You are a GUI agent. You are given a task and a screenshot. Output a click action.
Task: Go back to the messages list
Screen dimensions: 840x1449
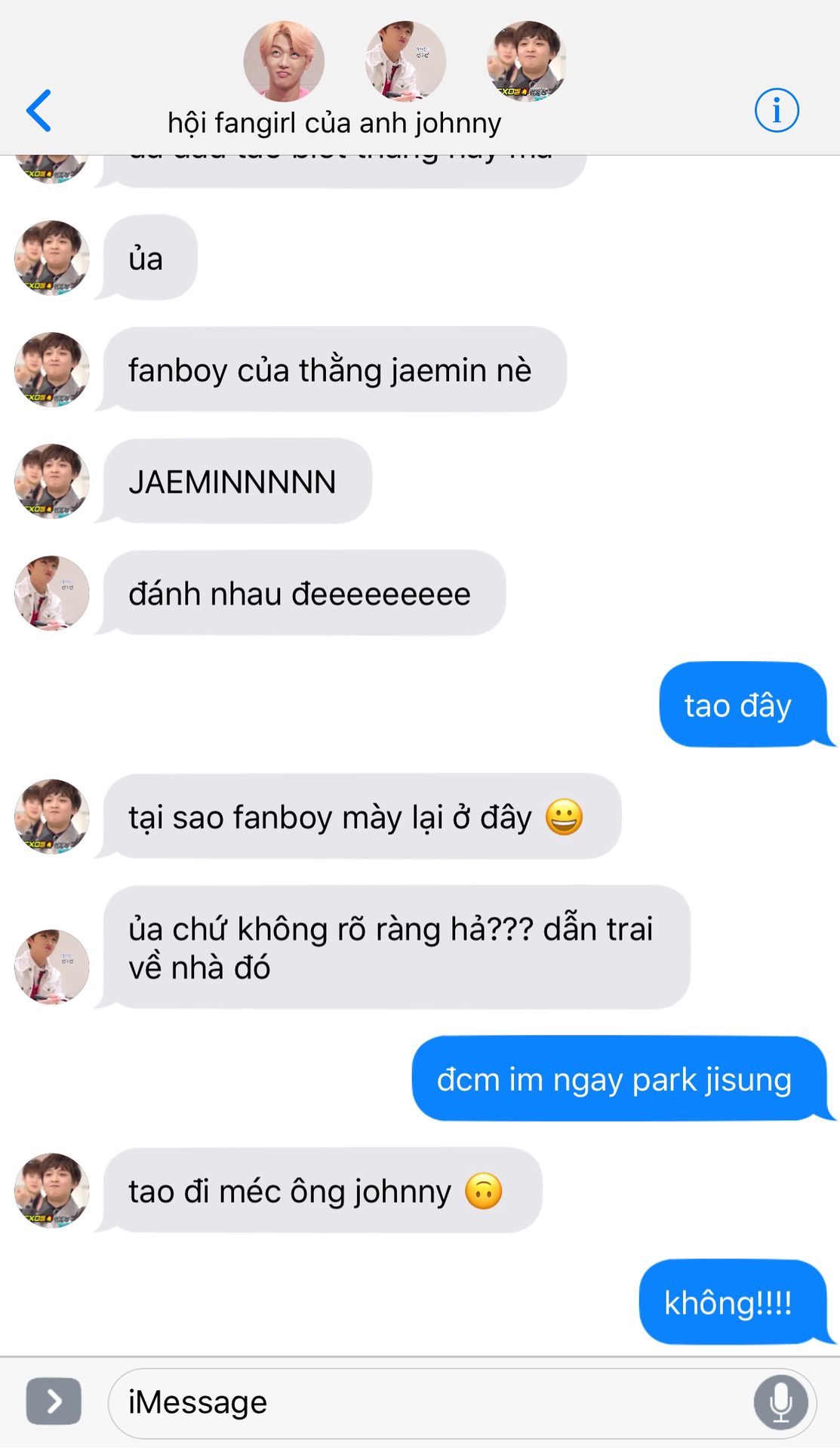tap(38, 111)
